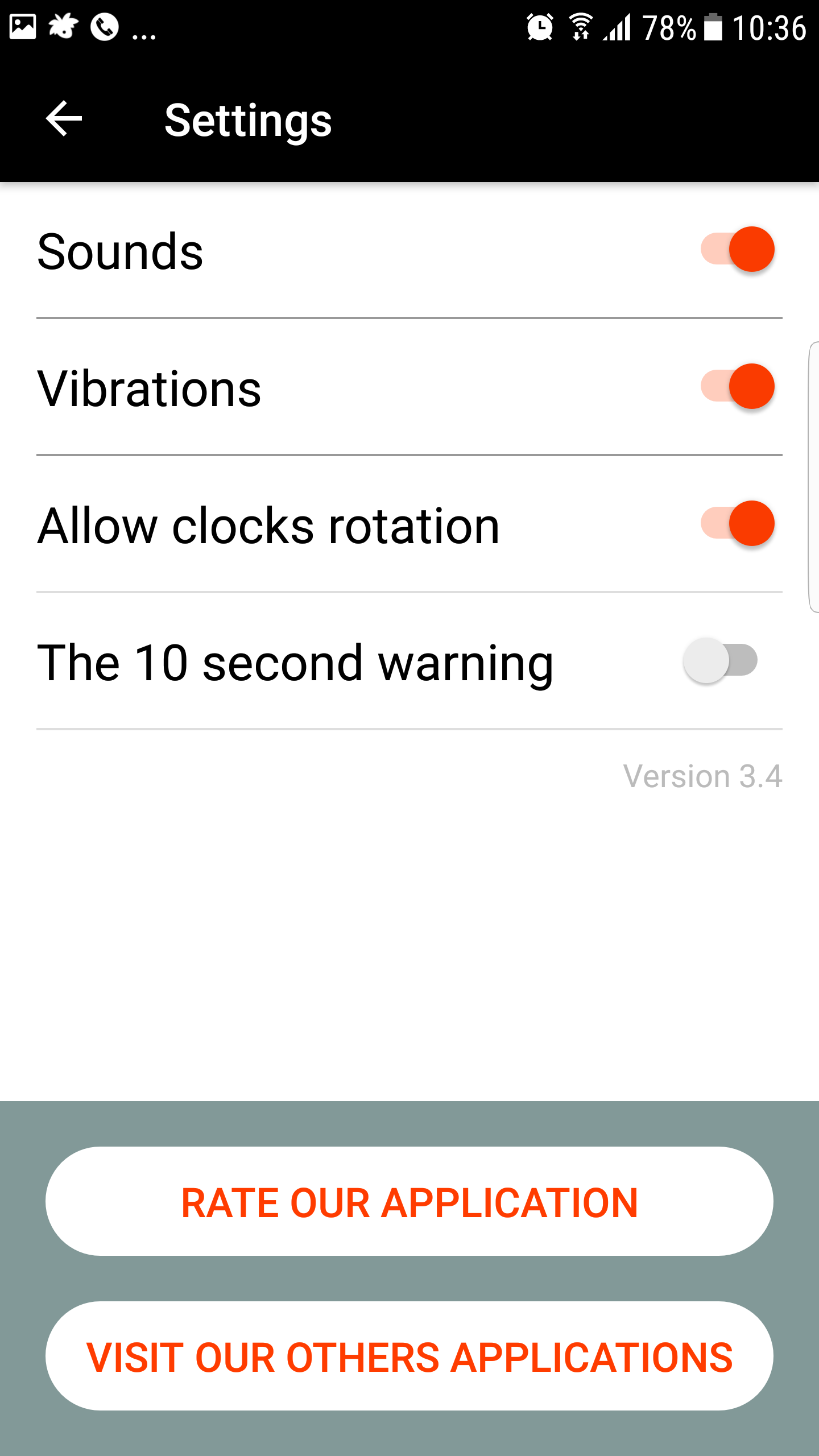The width and height of the screenshot is (819, 1456).
Task: Tap the missed call icon in status bar
Action: (104, 25)
